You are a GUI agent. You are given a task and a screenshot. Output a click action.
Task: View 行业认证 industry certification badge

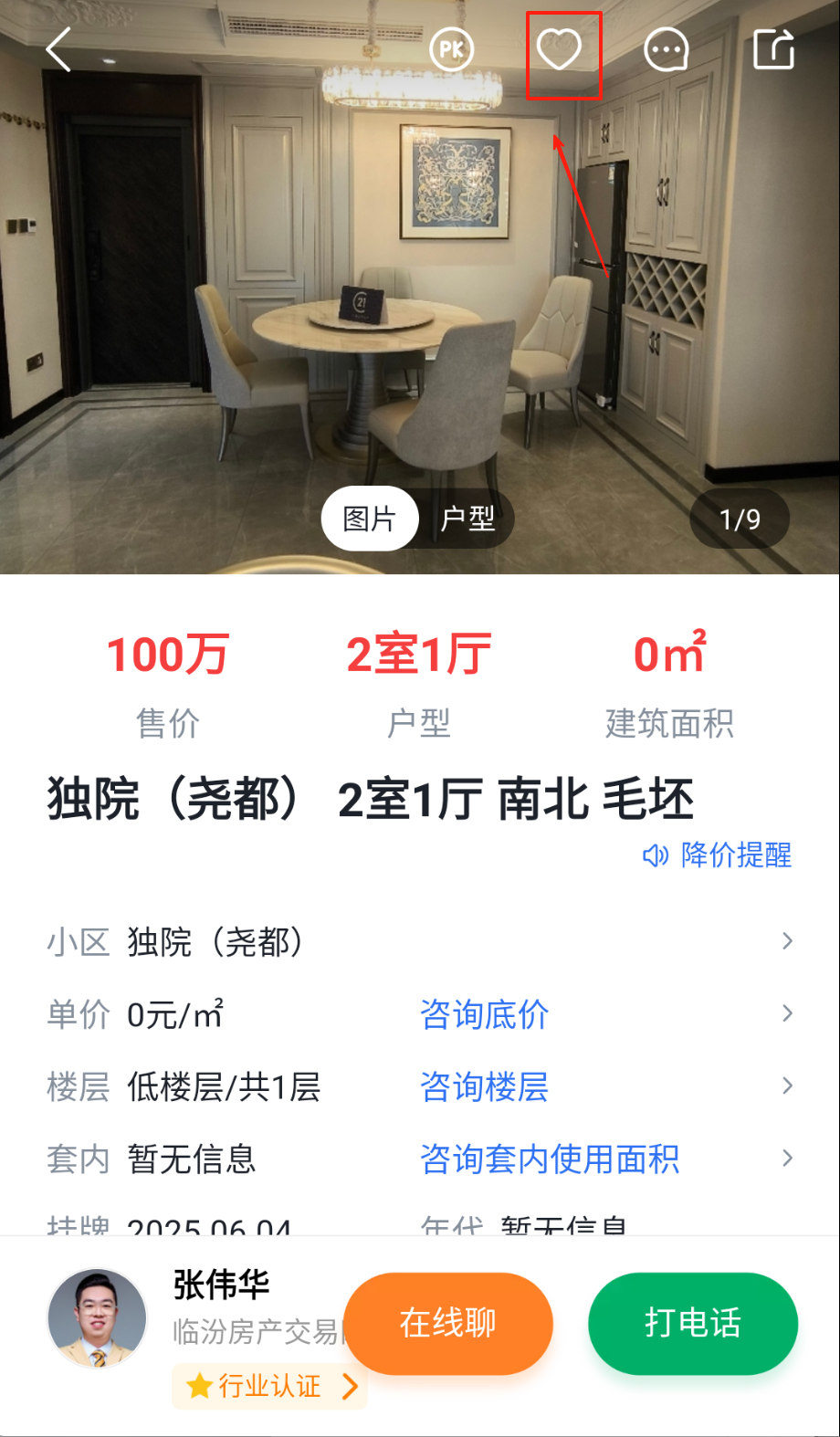[x=270, y=1387]
